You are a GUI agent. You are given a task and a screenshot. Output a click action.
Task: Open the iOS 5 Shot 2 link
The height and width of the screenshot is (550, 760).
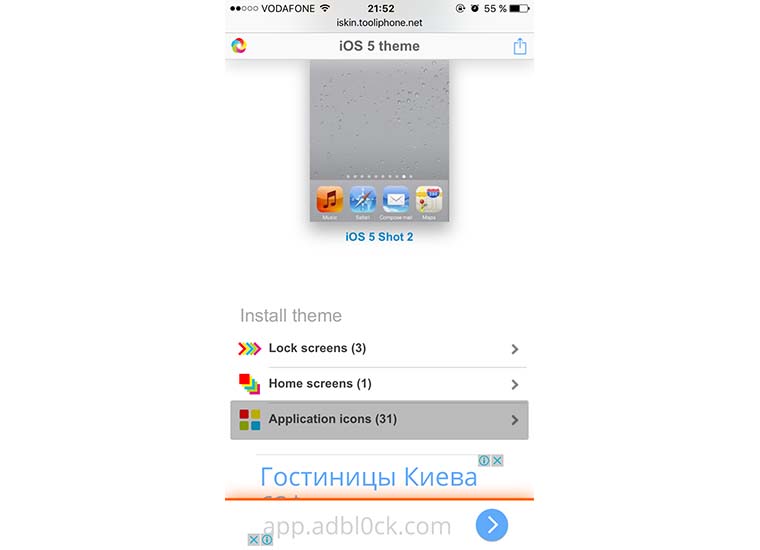click(x=379, y=237)
